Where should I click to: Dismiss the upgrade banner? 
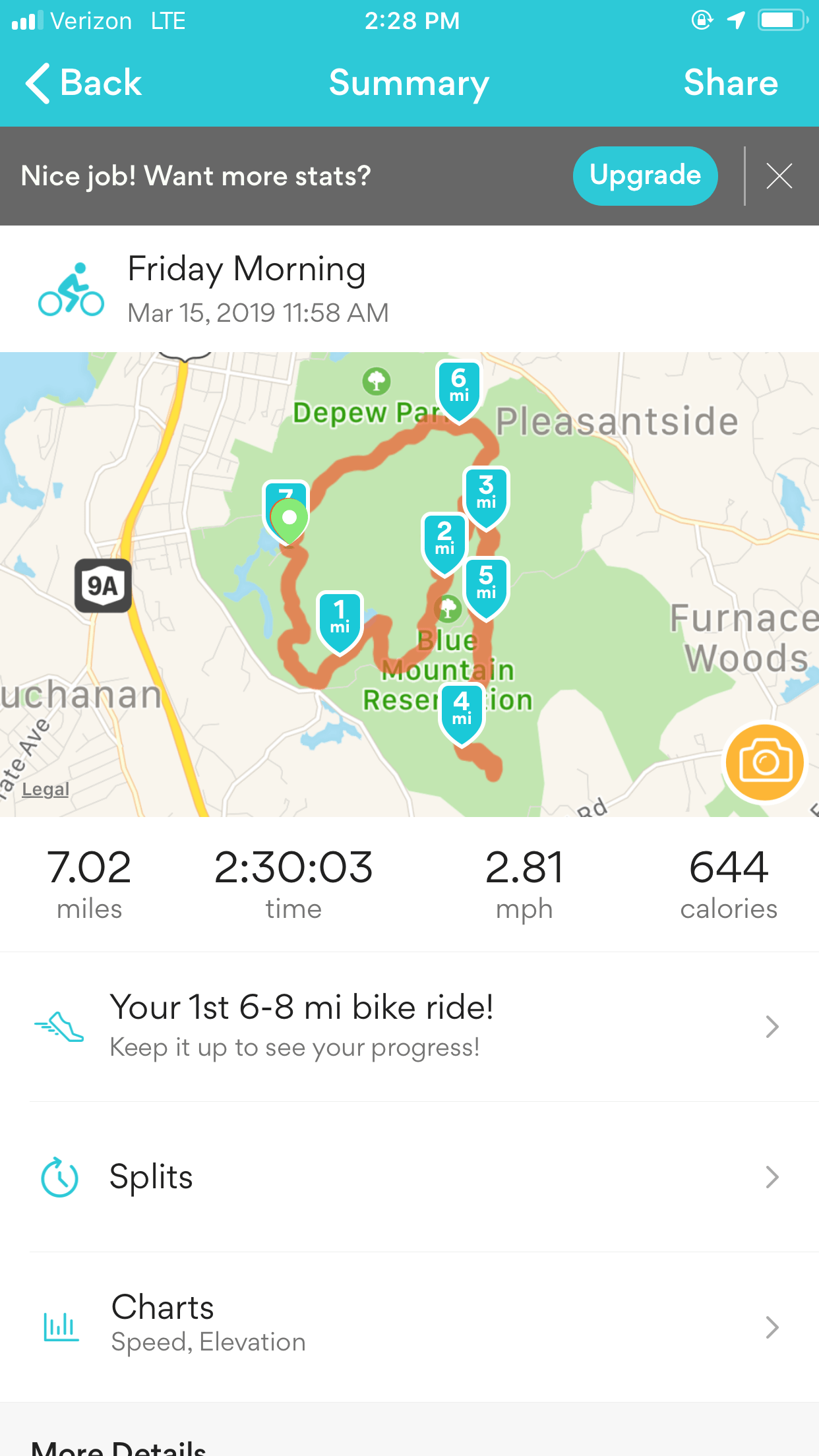pyautogui.click(x=779, y=176)
